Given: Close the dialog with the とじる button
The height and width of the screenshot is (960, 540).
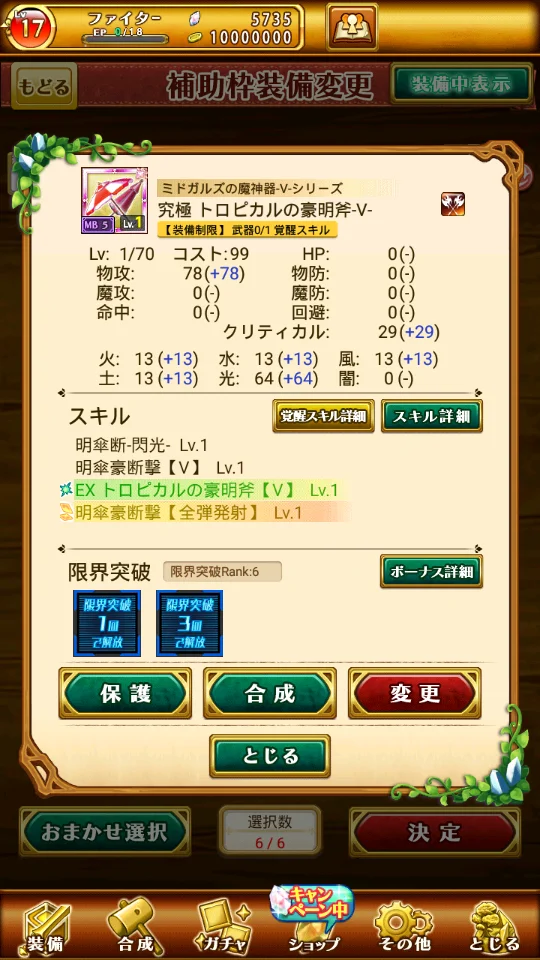Looking at the screenshot, I should point(269,756).
